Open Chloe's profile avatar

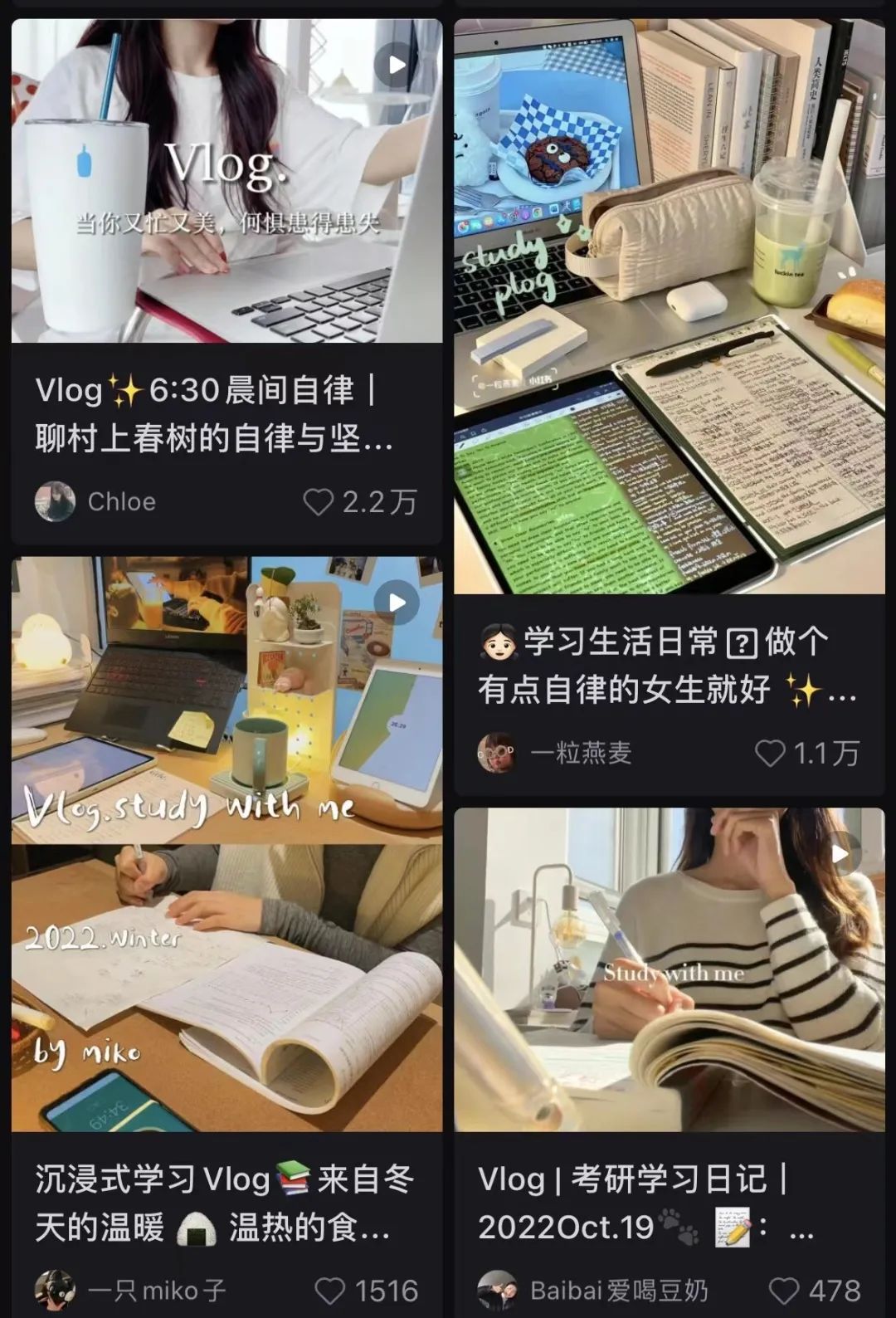[55, 501]
